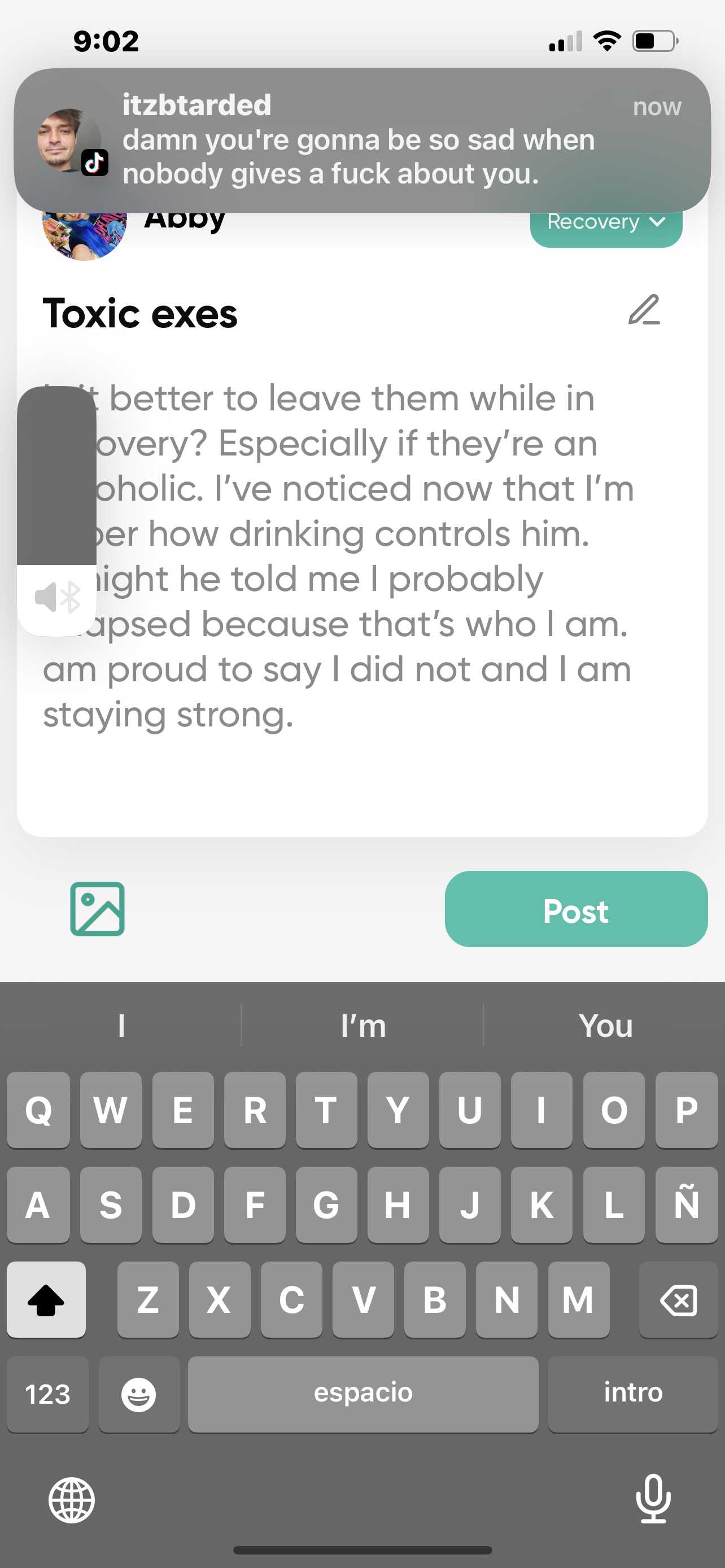Switch keyboard language with the globe
This screenshot has width=725, height=1568.
pos(72,1500)
